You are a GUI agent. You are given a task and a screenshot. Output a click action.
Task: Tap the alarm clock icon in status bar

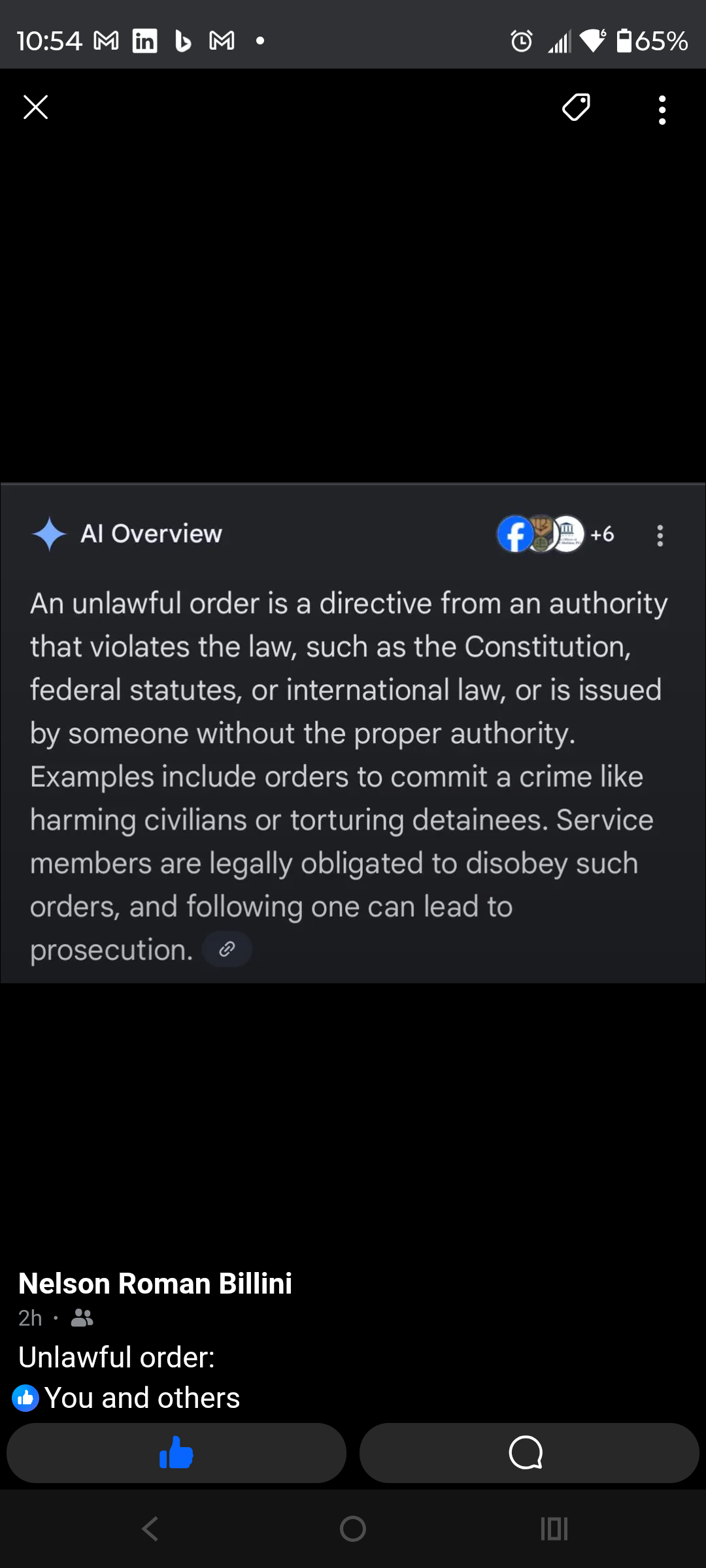tap(521, 41)
